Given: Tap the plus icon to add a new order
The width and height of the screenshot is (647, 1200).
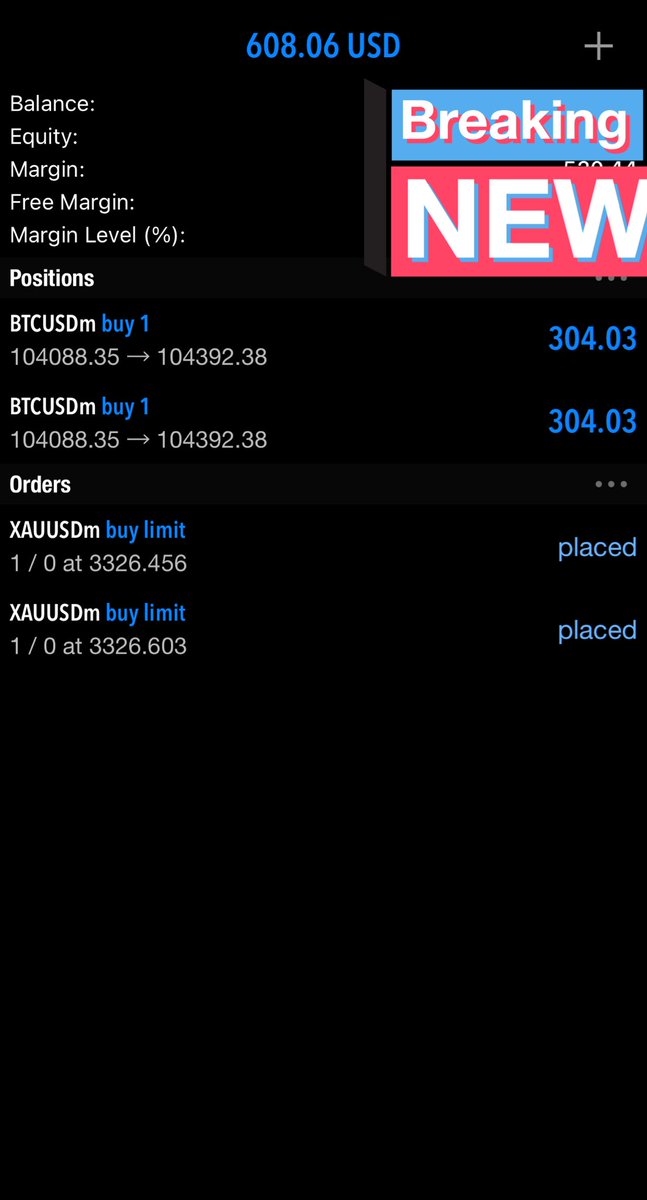Looking at the screenshot, I should coord(598,46).
